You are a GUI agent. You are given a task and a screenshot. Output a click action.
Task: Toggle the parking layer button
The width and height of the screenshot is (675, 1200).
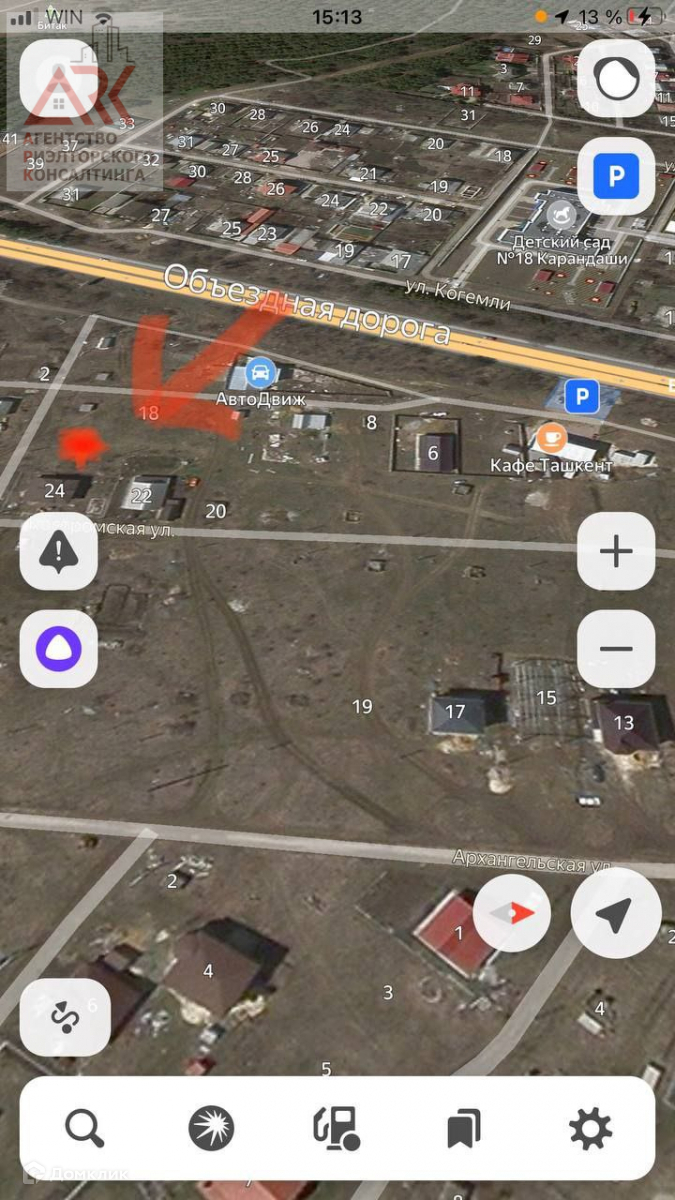(616, 177)
